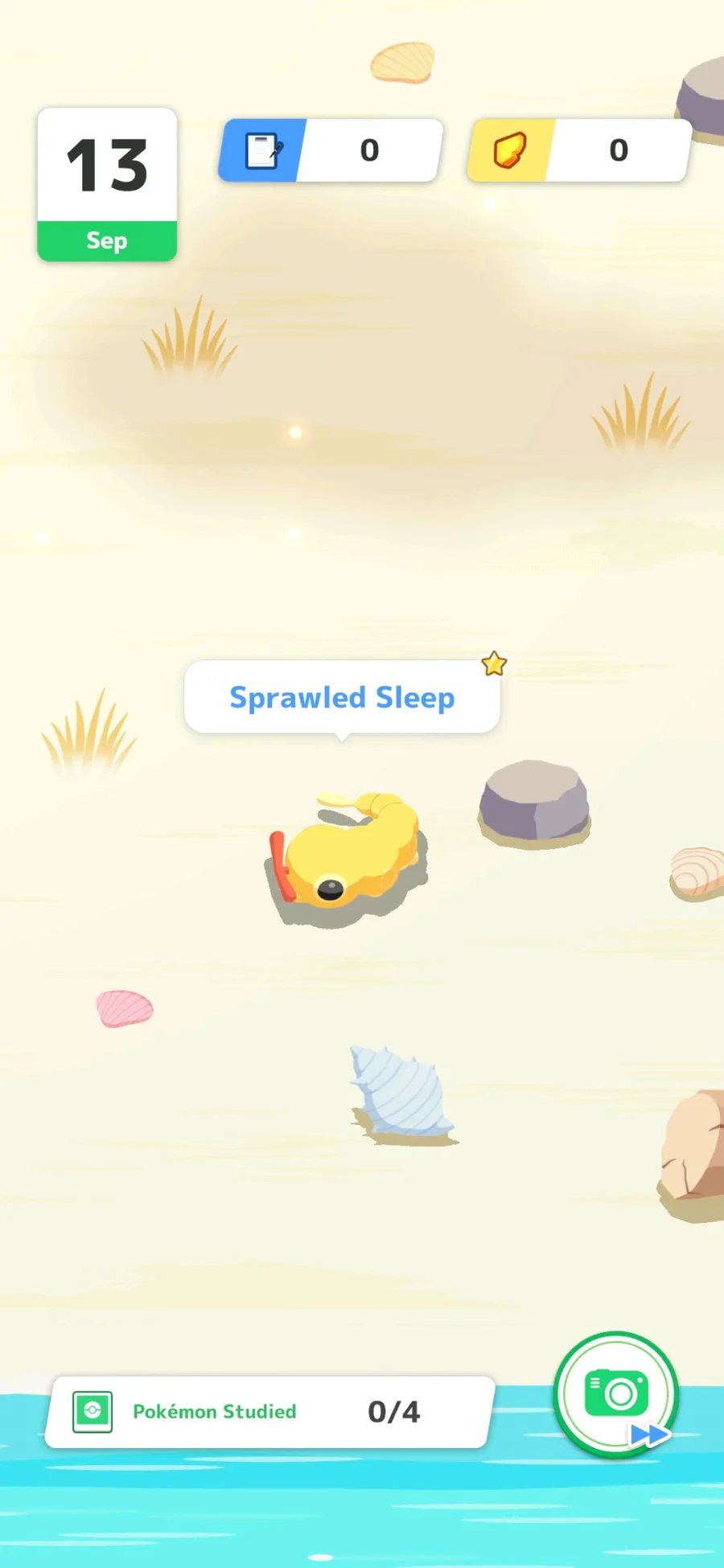Tap the camera fast-forward button
Screen dimensions: 724x1568
click(x=616, y=1394)
